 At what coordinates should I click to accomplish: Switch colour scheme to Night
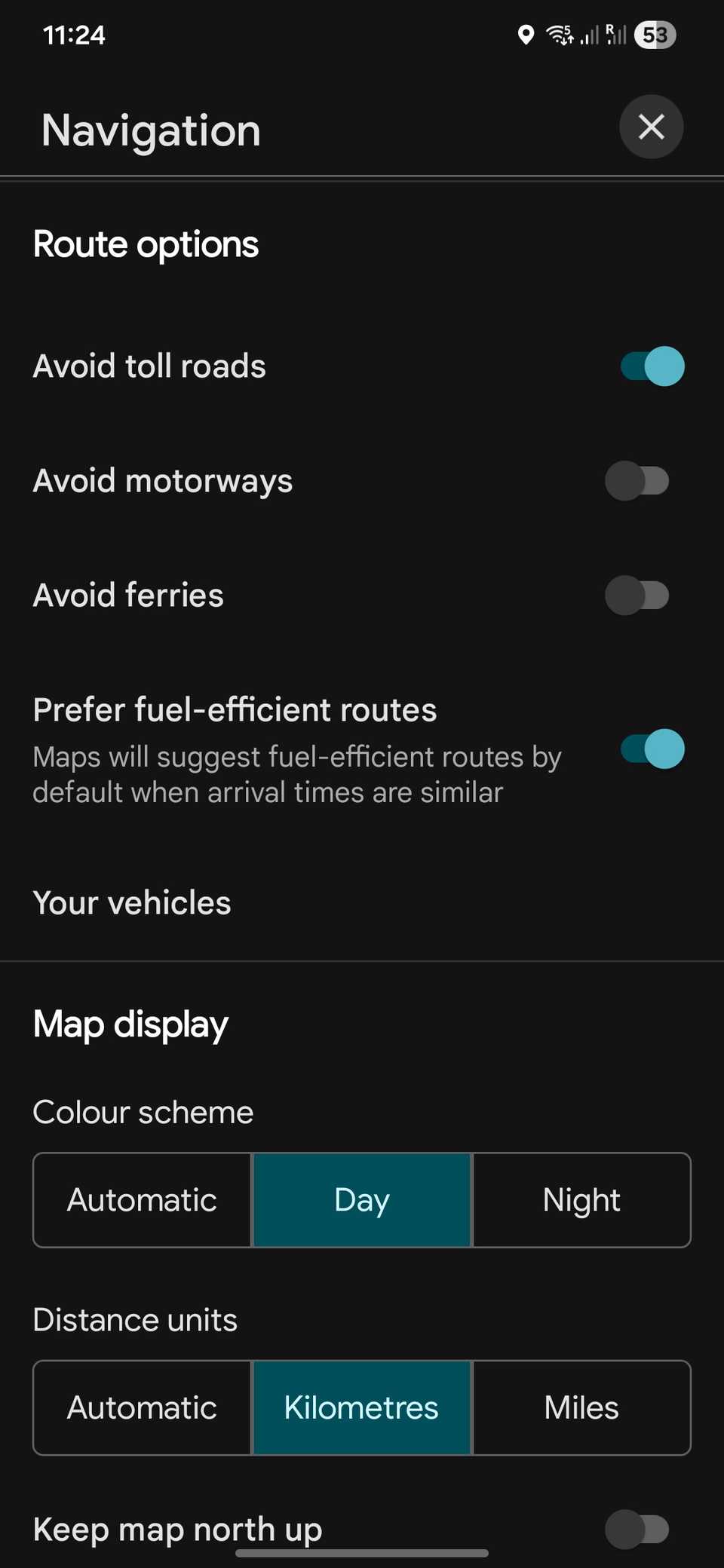(x=581, y=1200)
